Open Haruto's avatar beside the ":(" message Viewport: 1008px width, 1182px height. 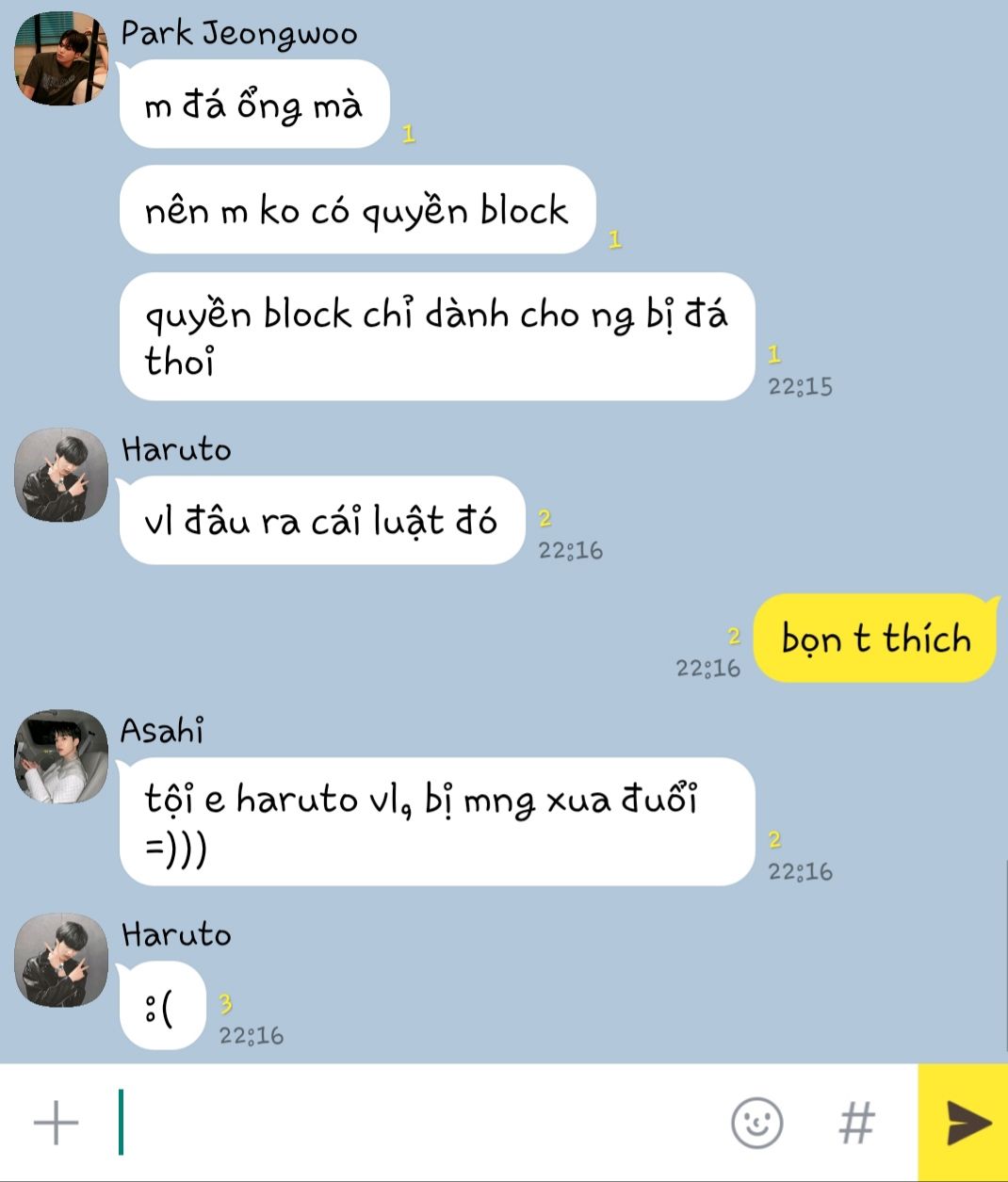click(x=61, y=960)
